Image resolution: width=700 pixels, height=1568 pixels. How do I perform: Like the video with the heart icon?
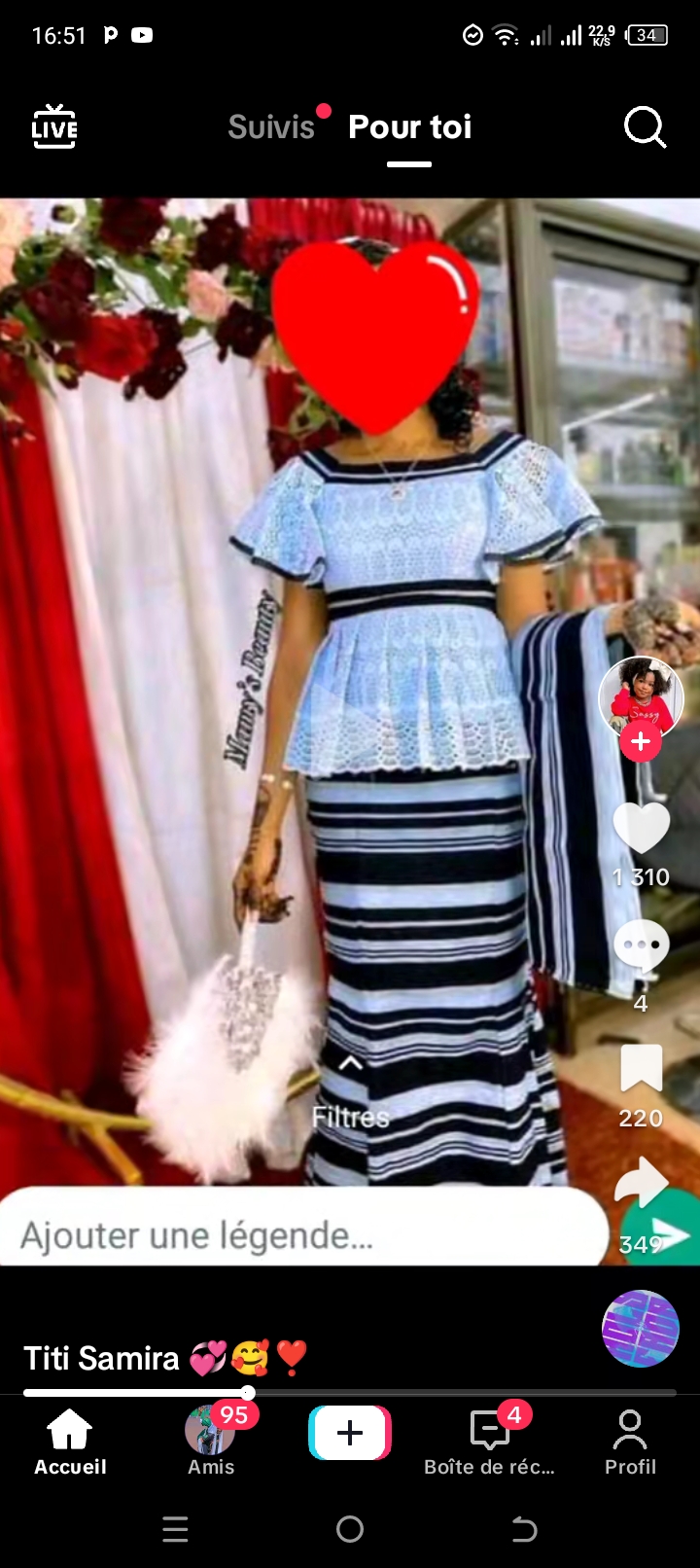click(x=642, y=830)
